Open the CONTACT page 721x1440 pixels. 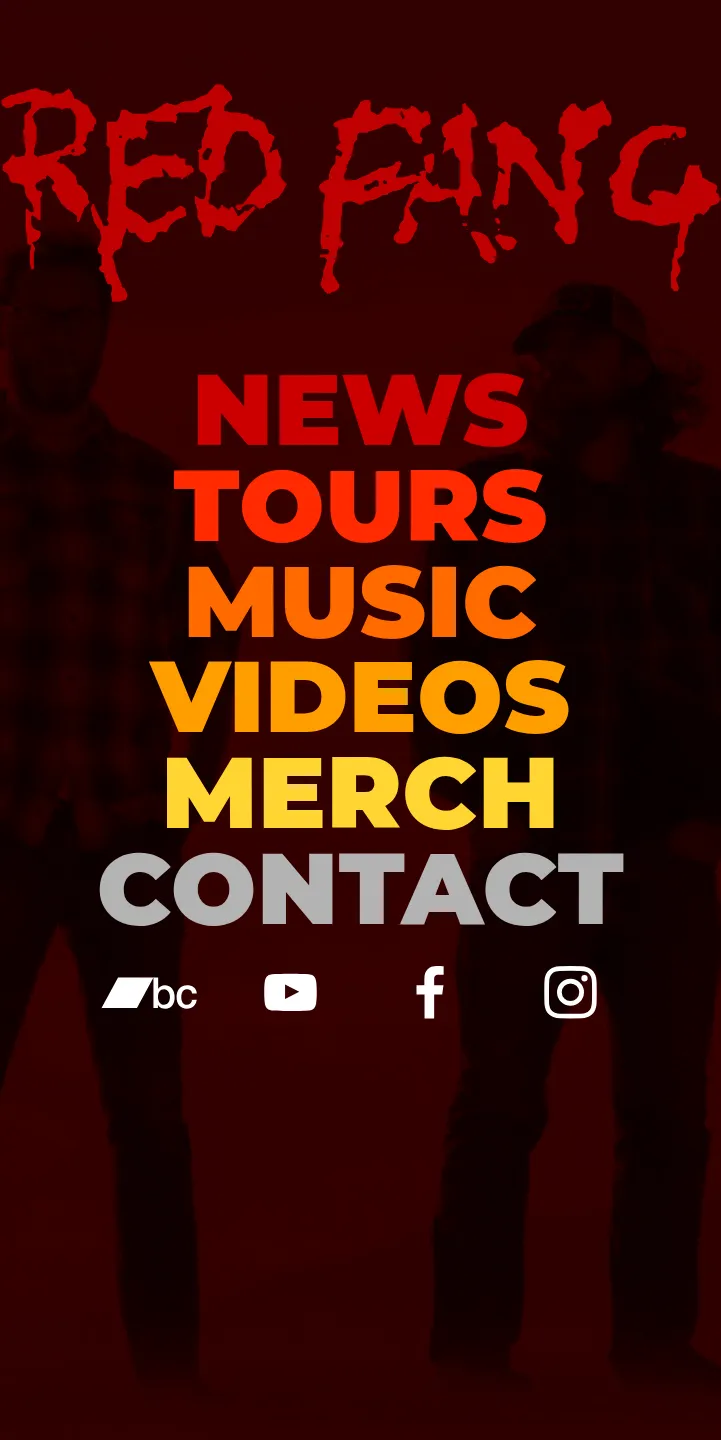pyautogui.click(x=361, y=888)
